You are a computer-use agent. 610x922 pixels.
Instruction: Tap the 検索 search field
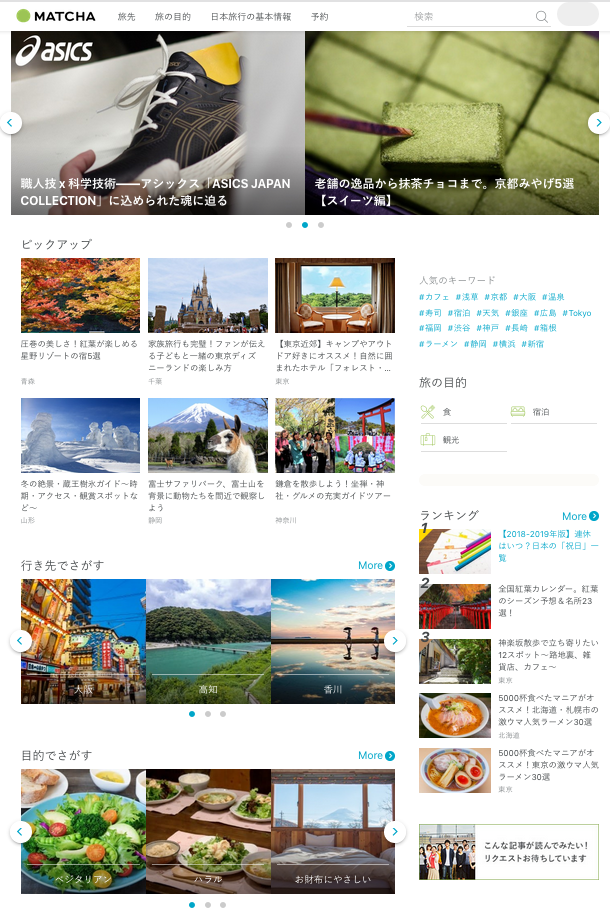click(470, 17)
